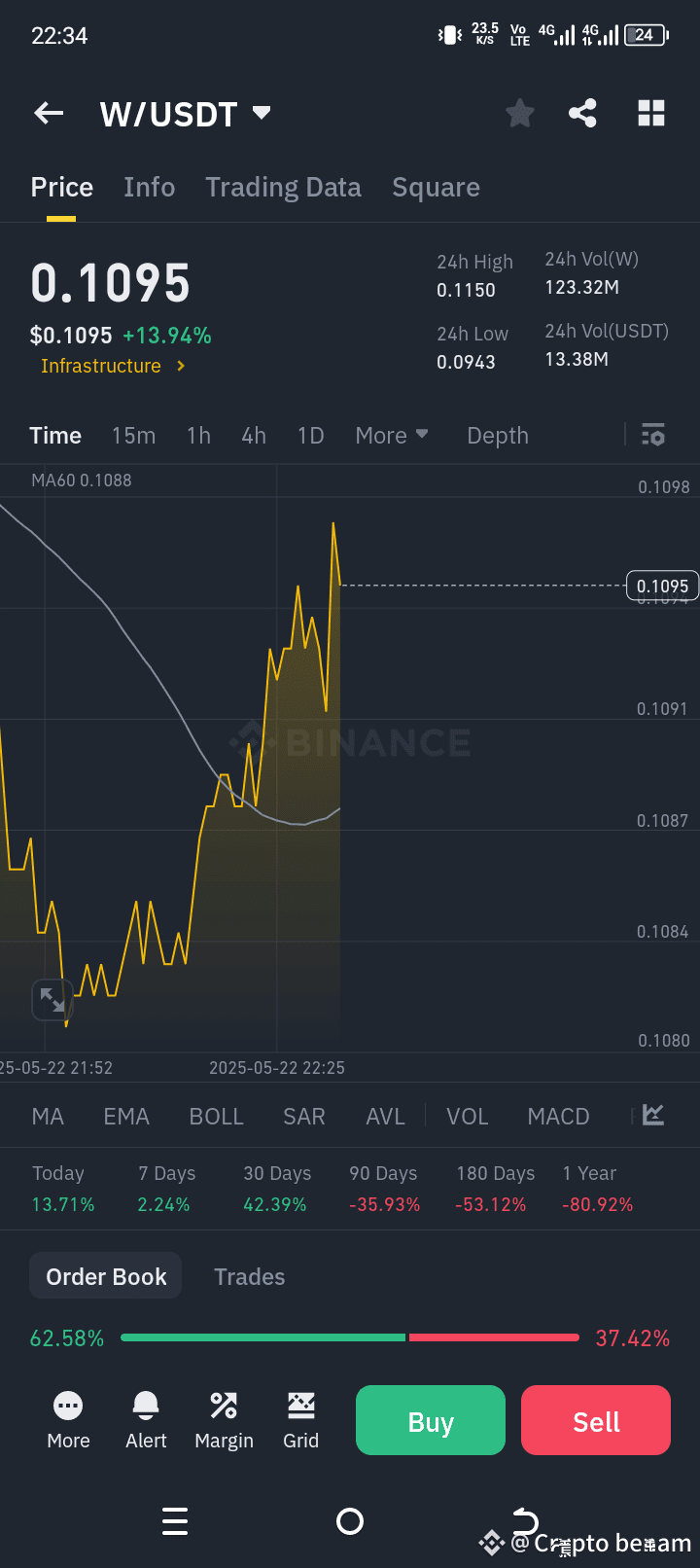Tap the back arrow to leave the chart

(48, 113)
